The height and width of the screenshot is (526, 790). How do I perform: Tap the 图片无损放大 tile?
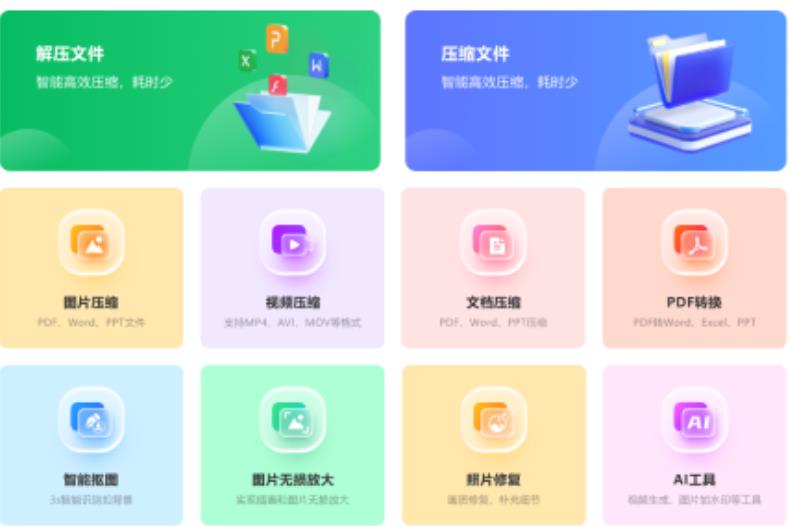[x=292, y=444]
